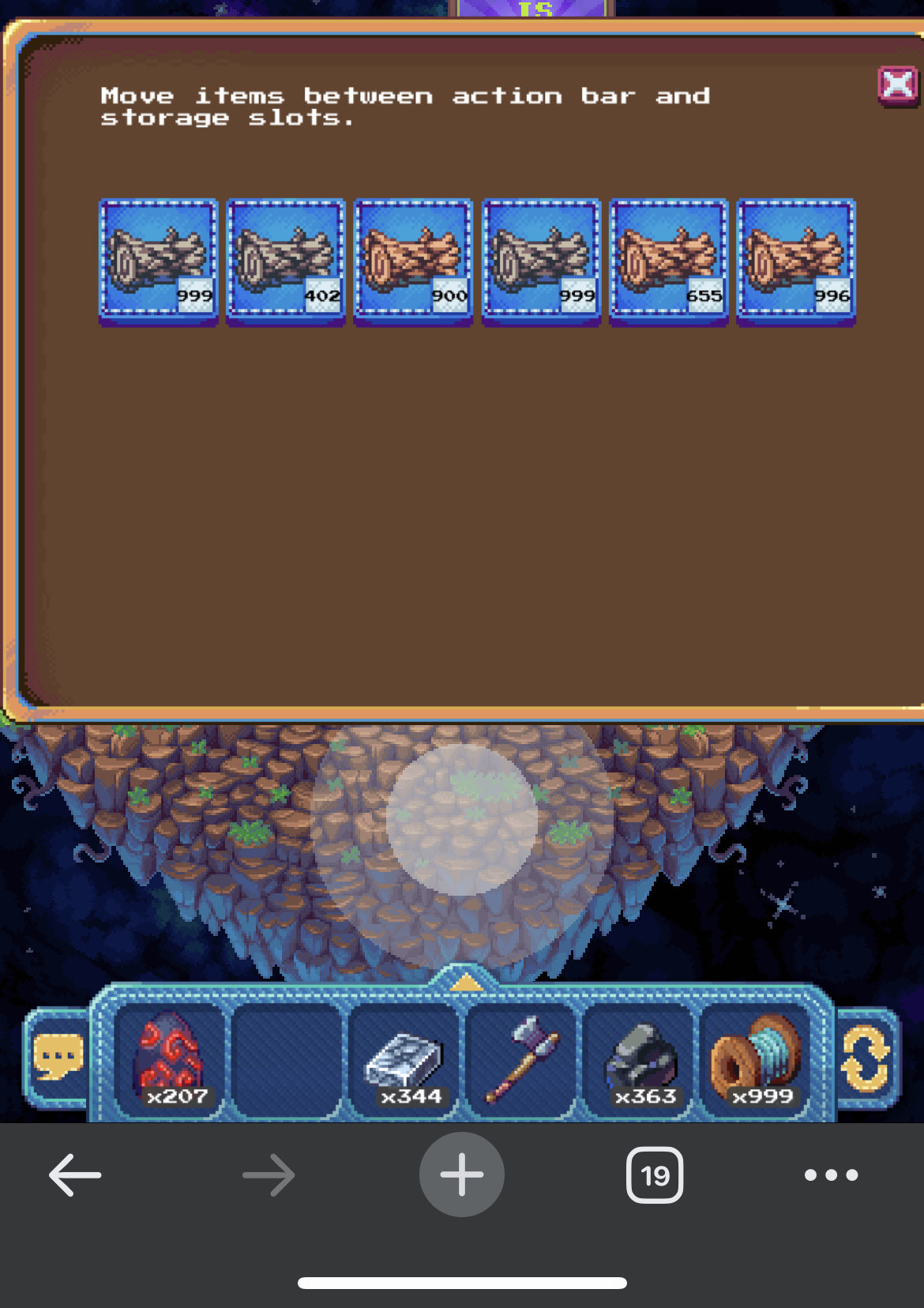
Task: Select the dark ore x363 slot
Action: 640,1060
